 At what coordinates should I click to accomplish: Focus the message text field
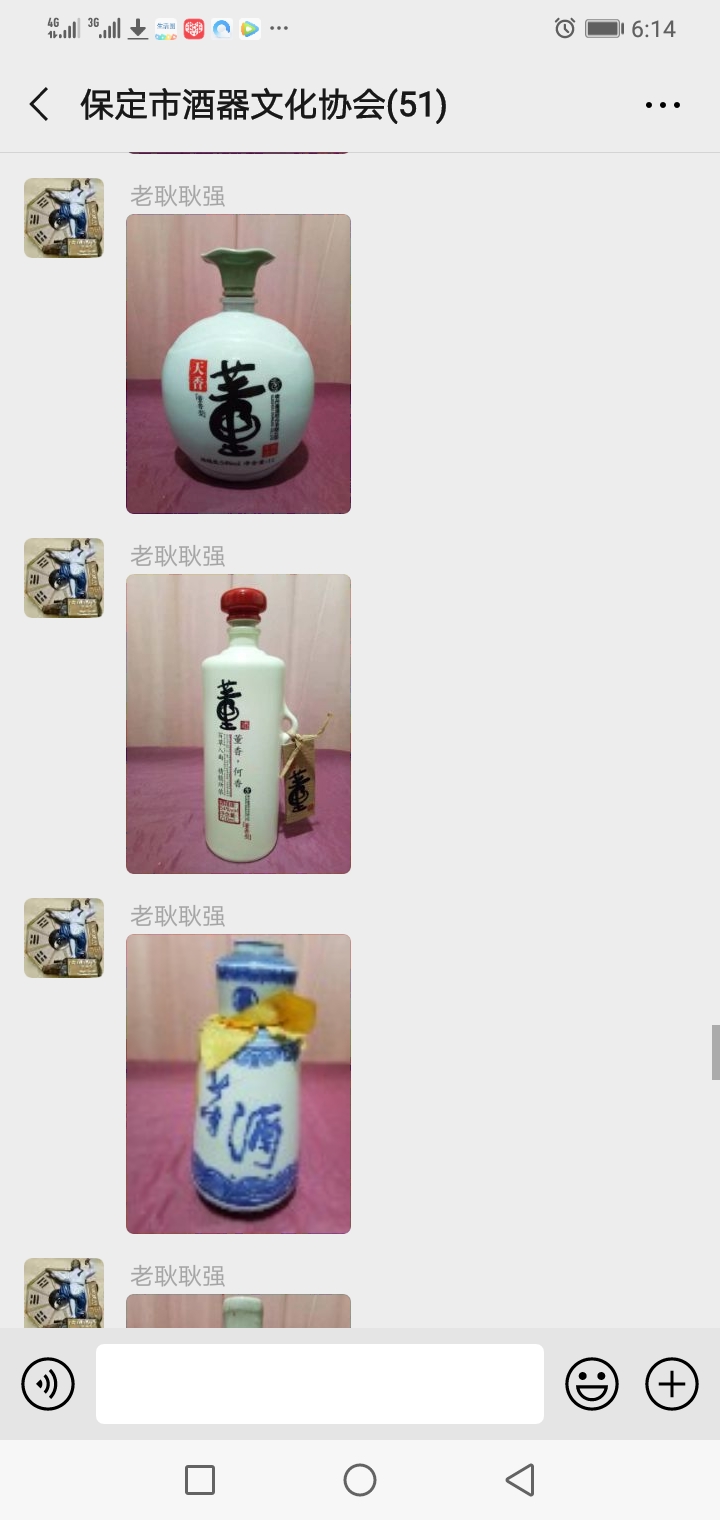[320, 1384]
